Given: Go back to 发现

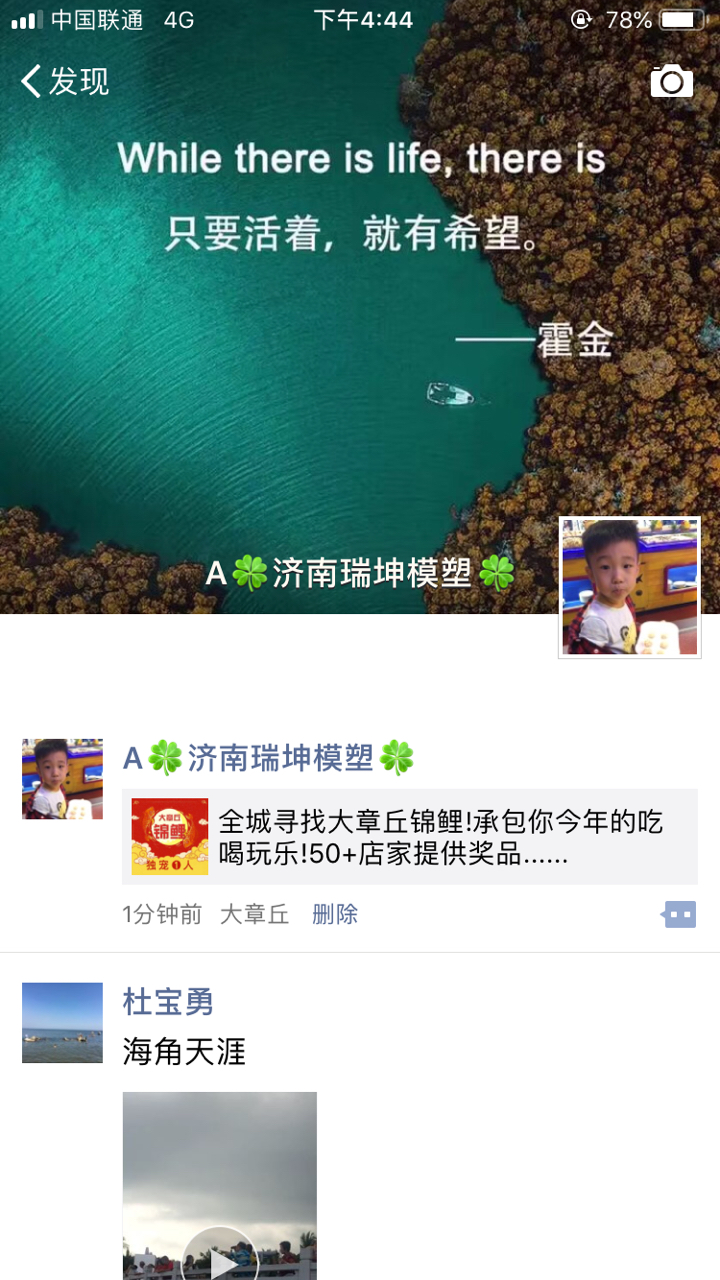Looking at the screenshot, I should point(64,81).
